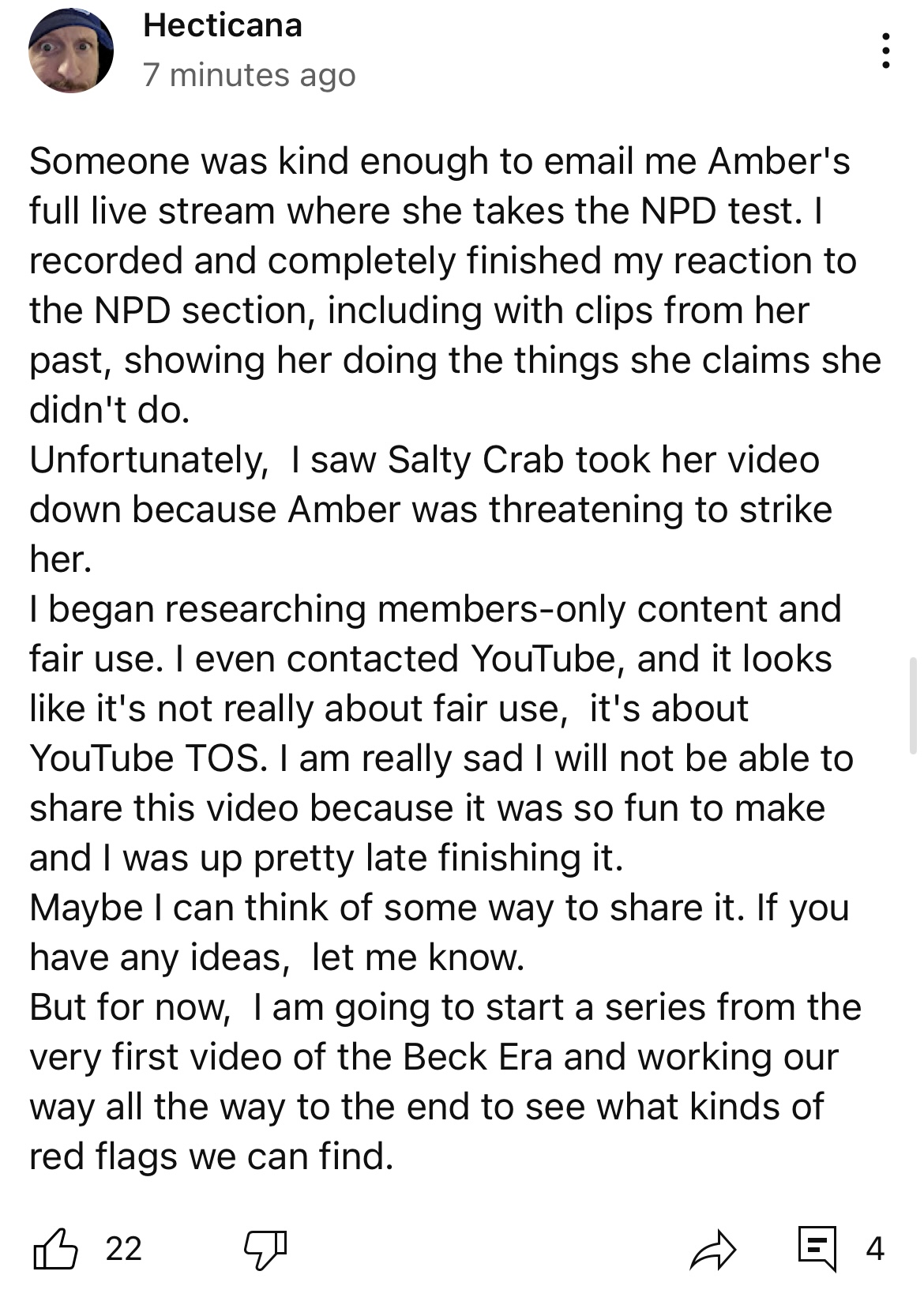Open the comments on this post
The width and height of the screenshot is (924, 1305).
(817, 1249)
